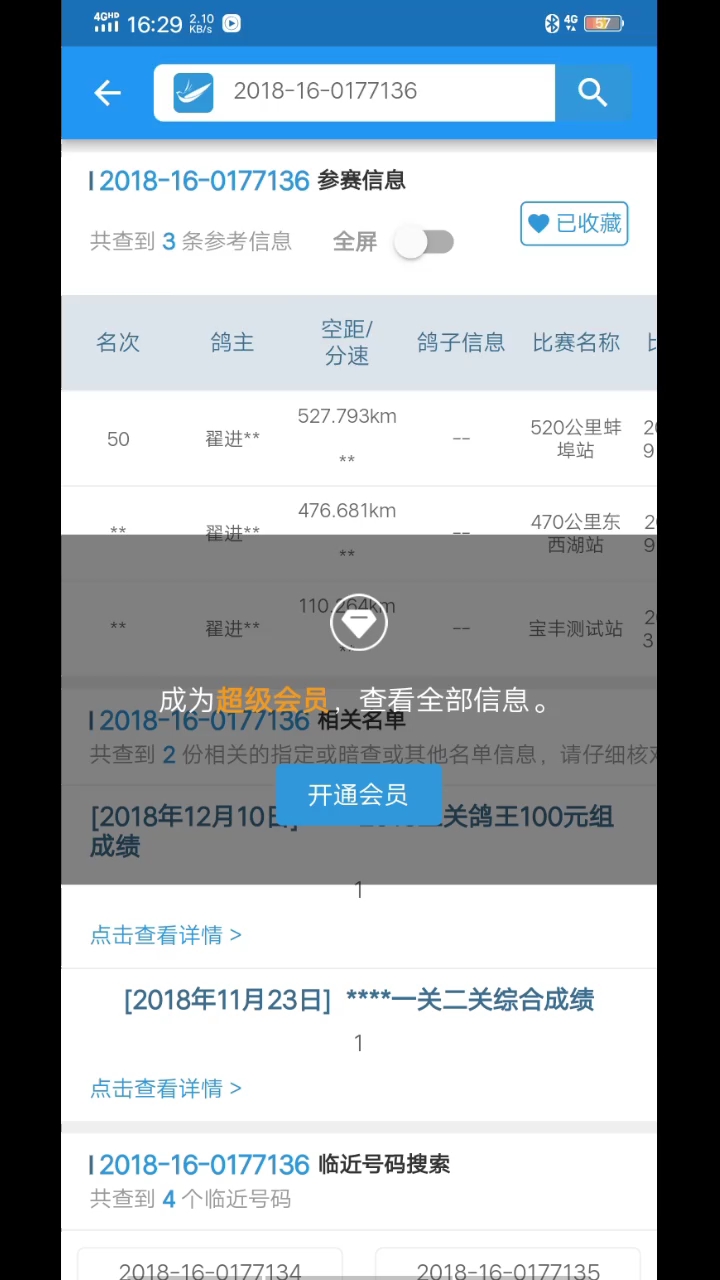Enable the 全屏 fullscreen switch

click(x=425, y=242)
